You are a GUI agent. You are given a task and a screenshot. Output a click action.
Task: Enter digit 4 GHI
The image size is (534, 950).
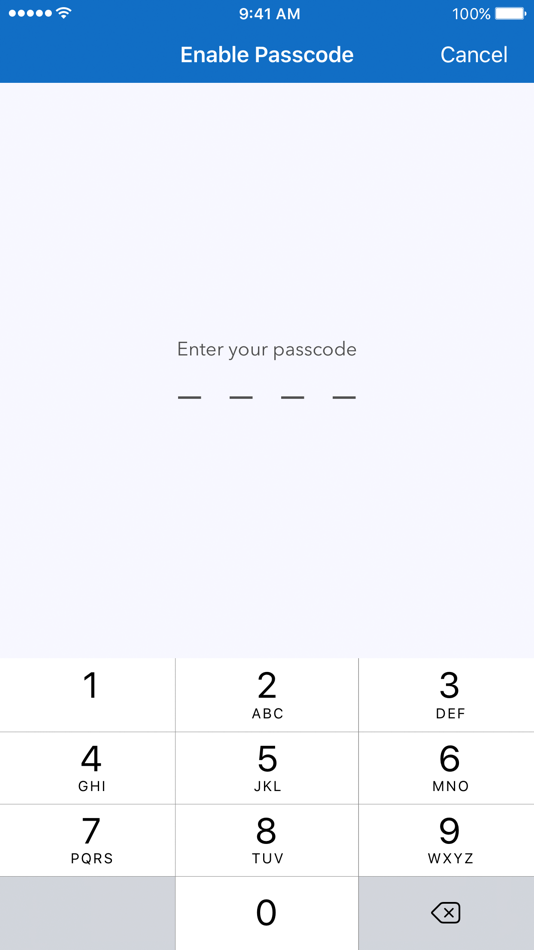point(87,768)
